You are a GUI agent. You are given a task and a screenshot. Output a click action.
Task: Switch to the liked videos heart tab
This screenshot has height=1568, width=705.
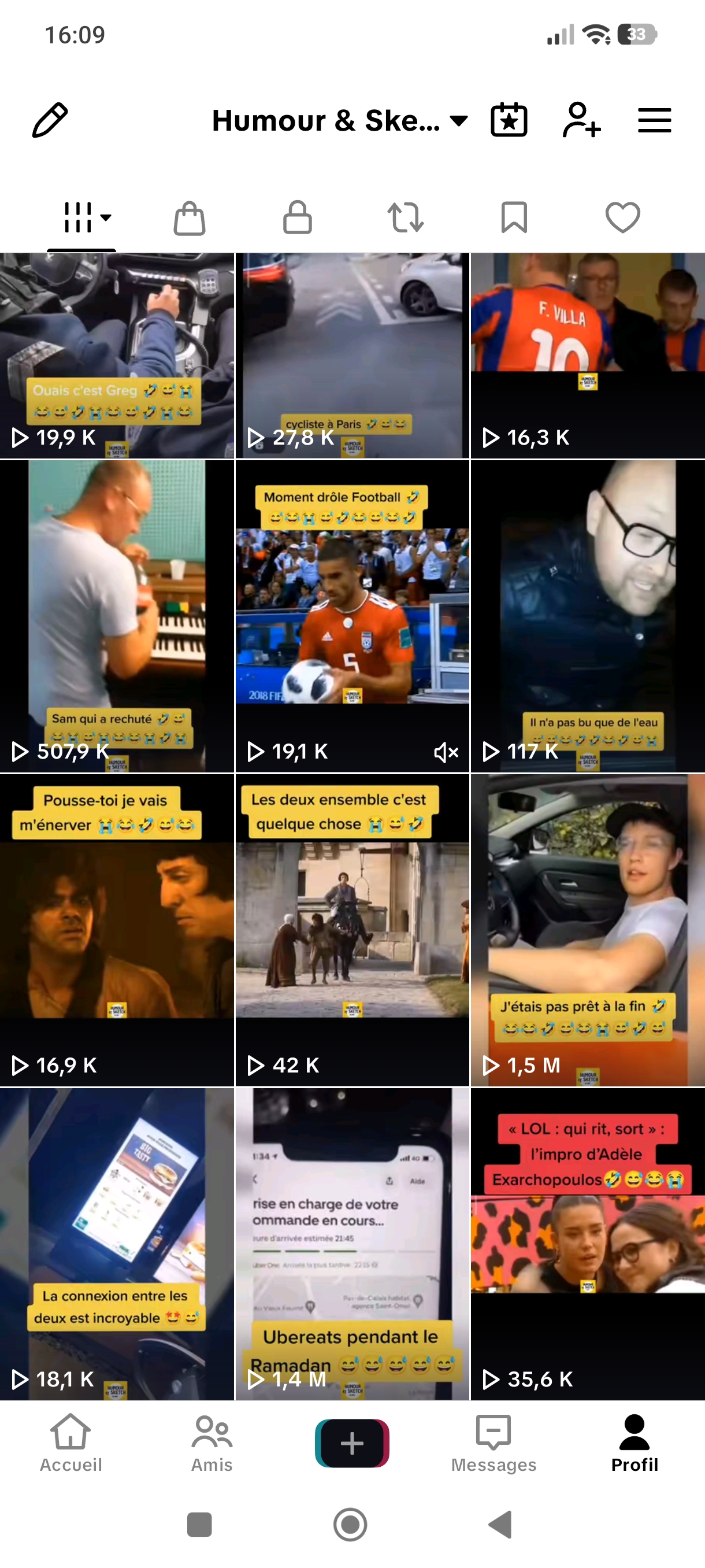pyautogui.click(x=623, y=217)
